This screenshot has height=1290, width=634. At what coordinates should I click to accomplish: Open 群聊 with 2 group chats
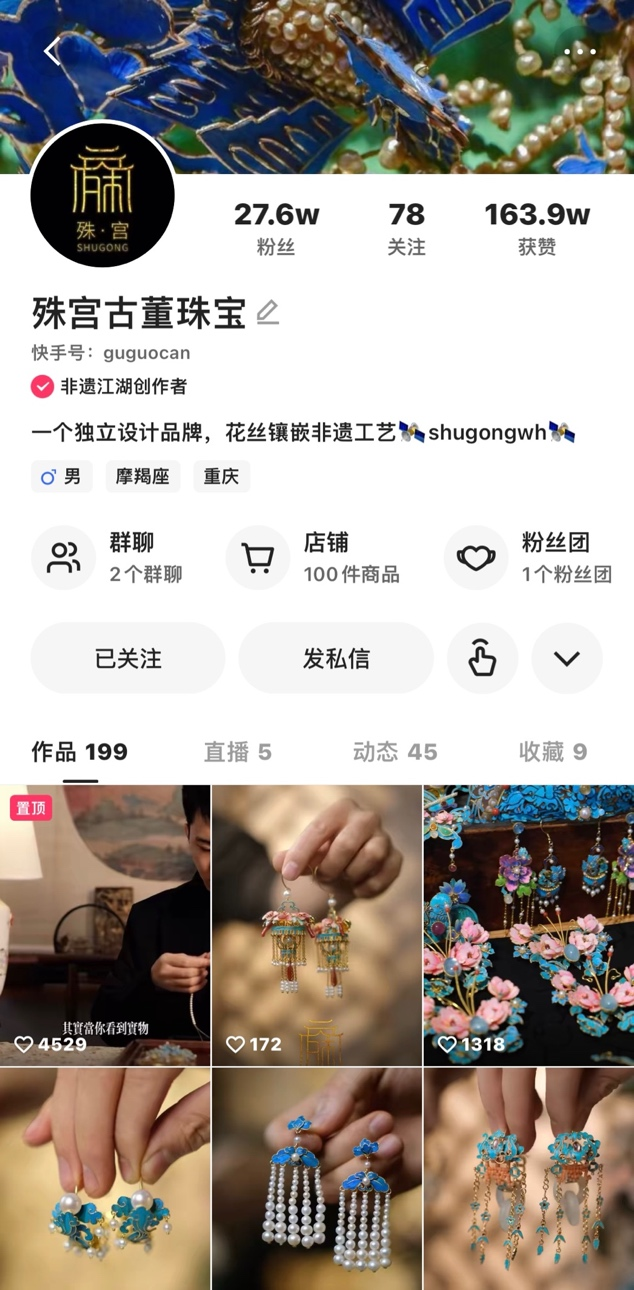pos(108,558)
